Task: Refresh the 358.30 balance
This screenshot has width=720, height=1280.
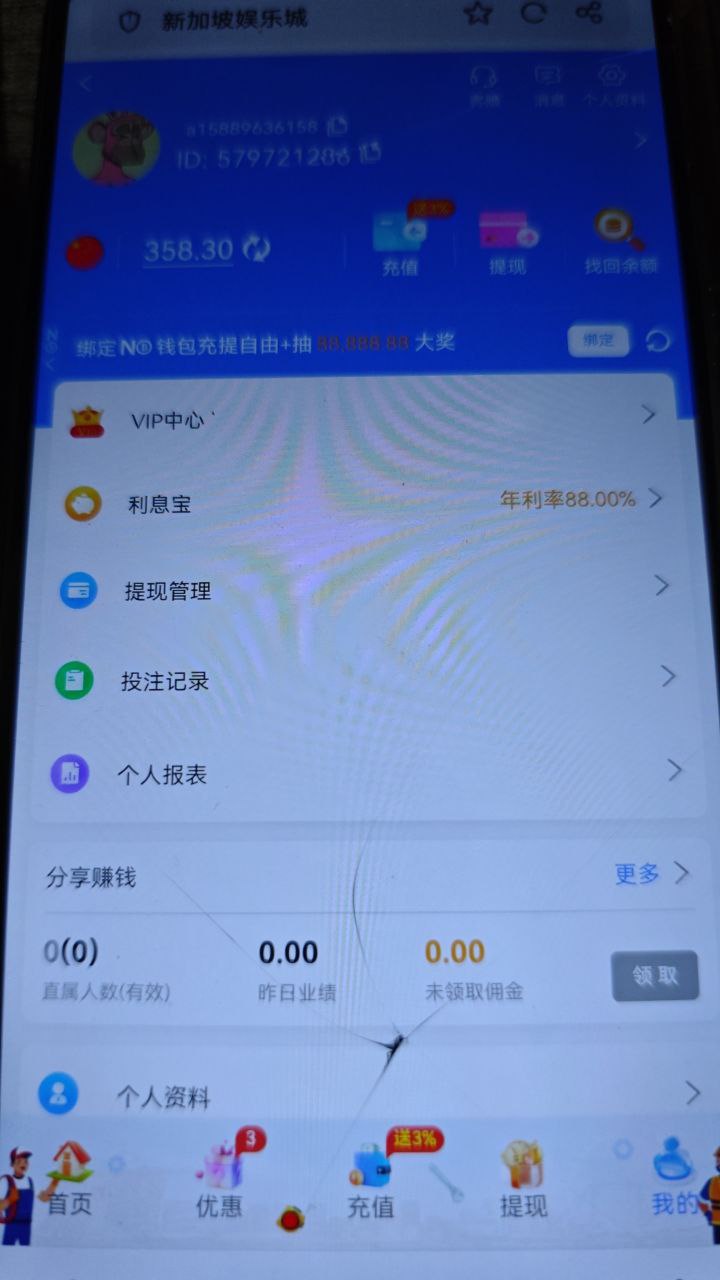Action: pyautogui.click(x=257, y=248)
